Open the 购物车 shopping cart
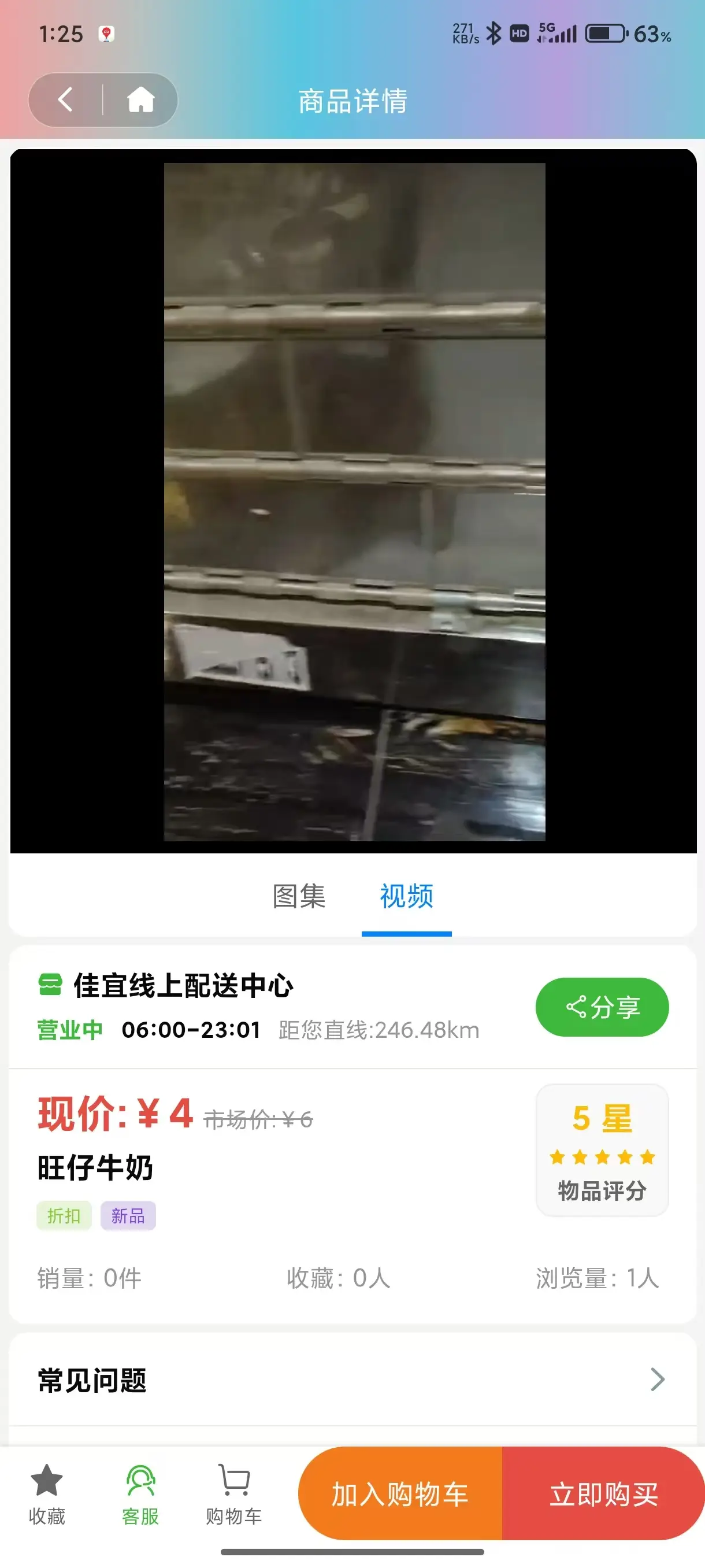The height and width of the screenshot is (1568, 705). (x=233, y=1494)
